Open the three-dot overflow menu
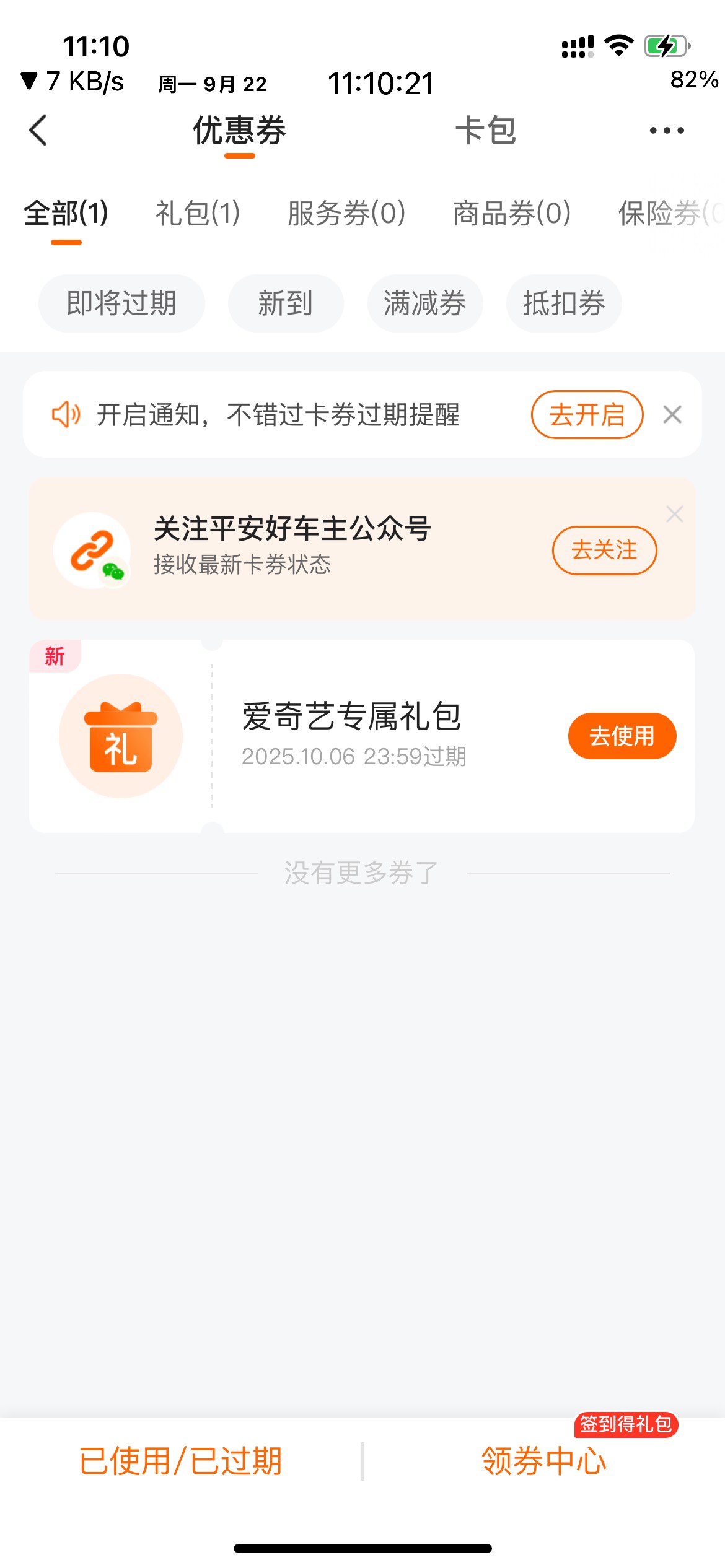This screenshot has width=725, height=1568. point(667,131)
